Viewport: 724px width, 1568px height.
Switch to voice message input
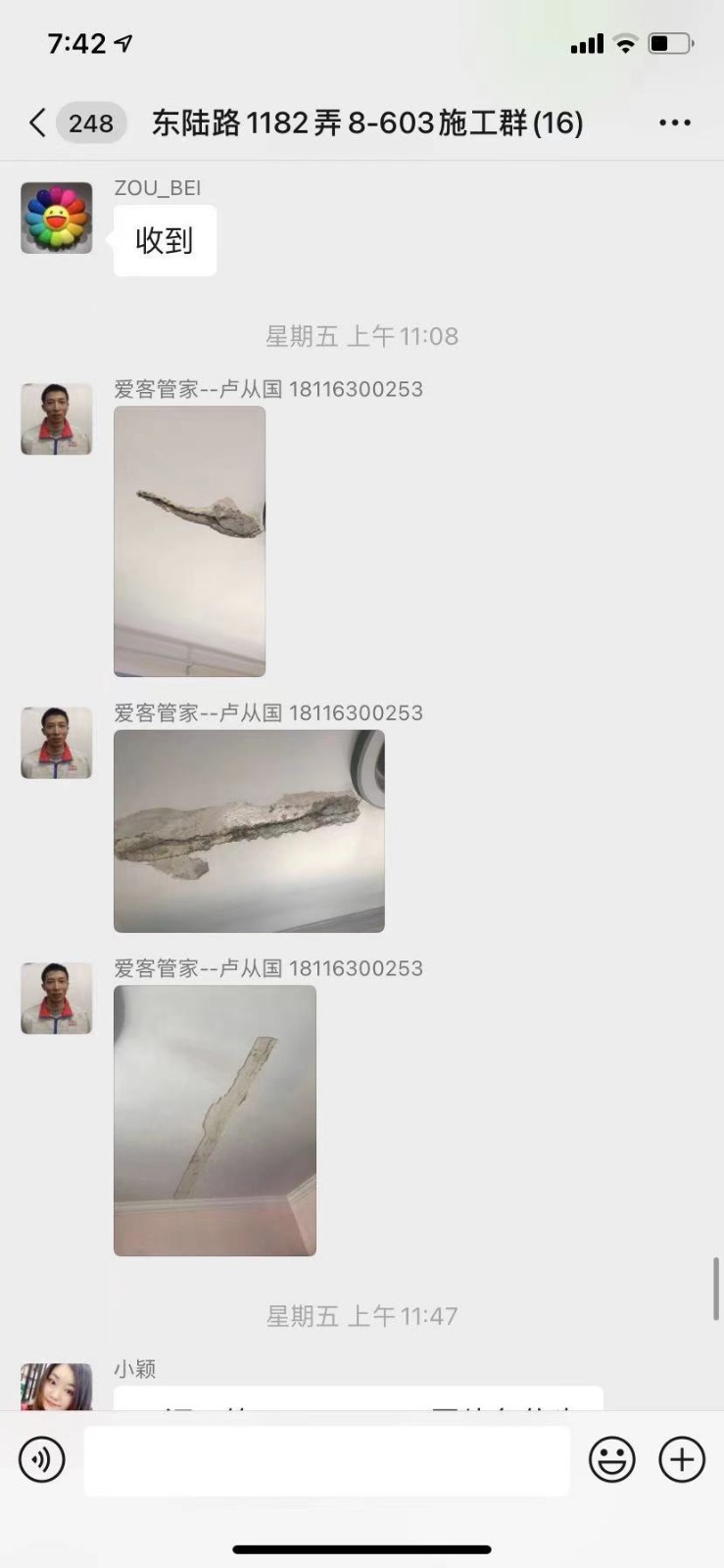(42, 1459)
